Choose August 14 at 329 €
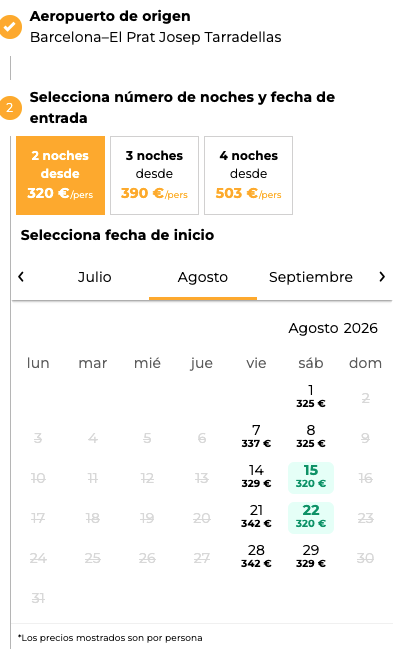 (x=256, y=477)
